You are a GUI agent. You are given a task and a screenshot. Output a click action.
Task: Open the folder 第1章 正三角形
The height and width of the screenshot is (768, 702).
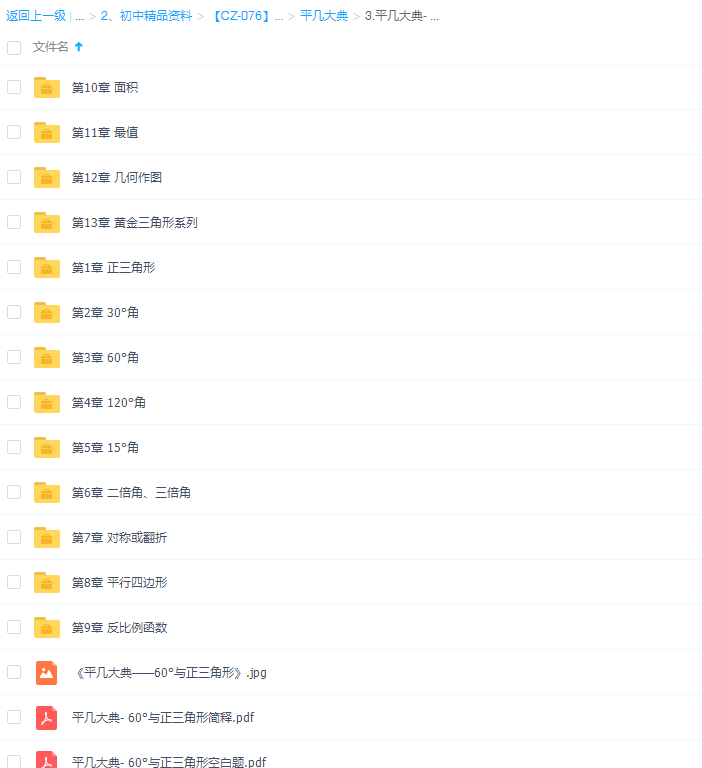[x=113, y=268]
